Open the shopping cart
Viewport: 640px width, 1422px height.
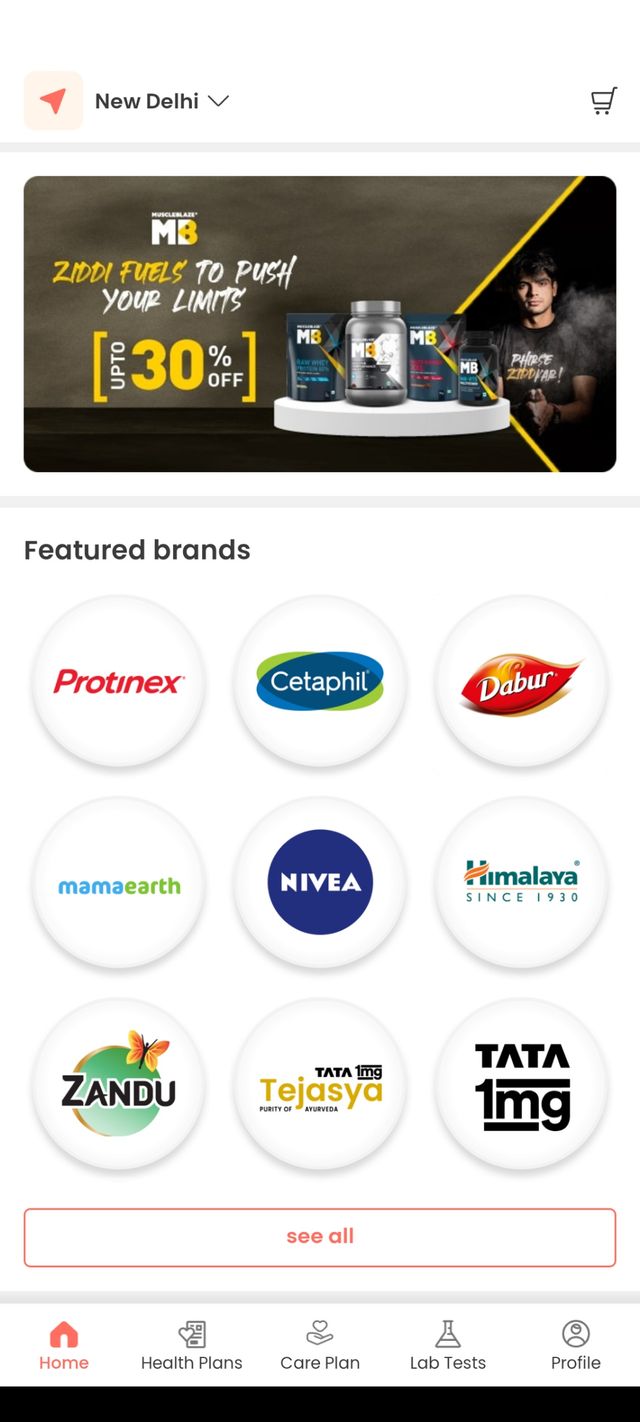click(603, 101)
